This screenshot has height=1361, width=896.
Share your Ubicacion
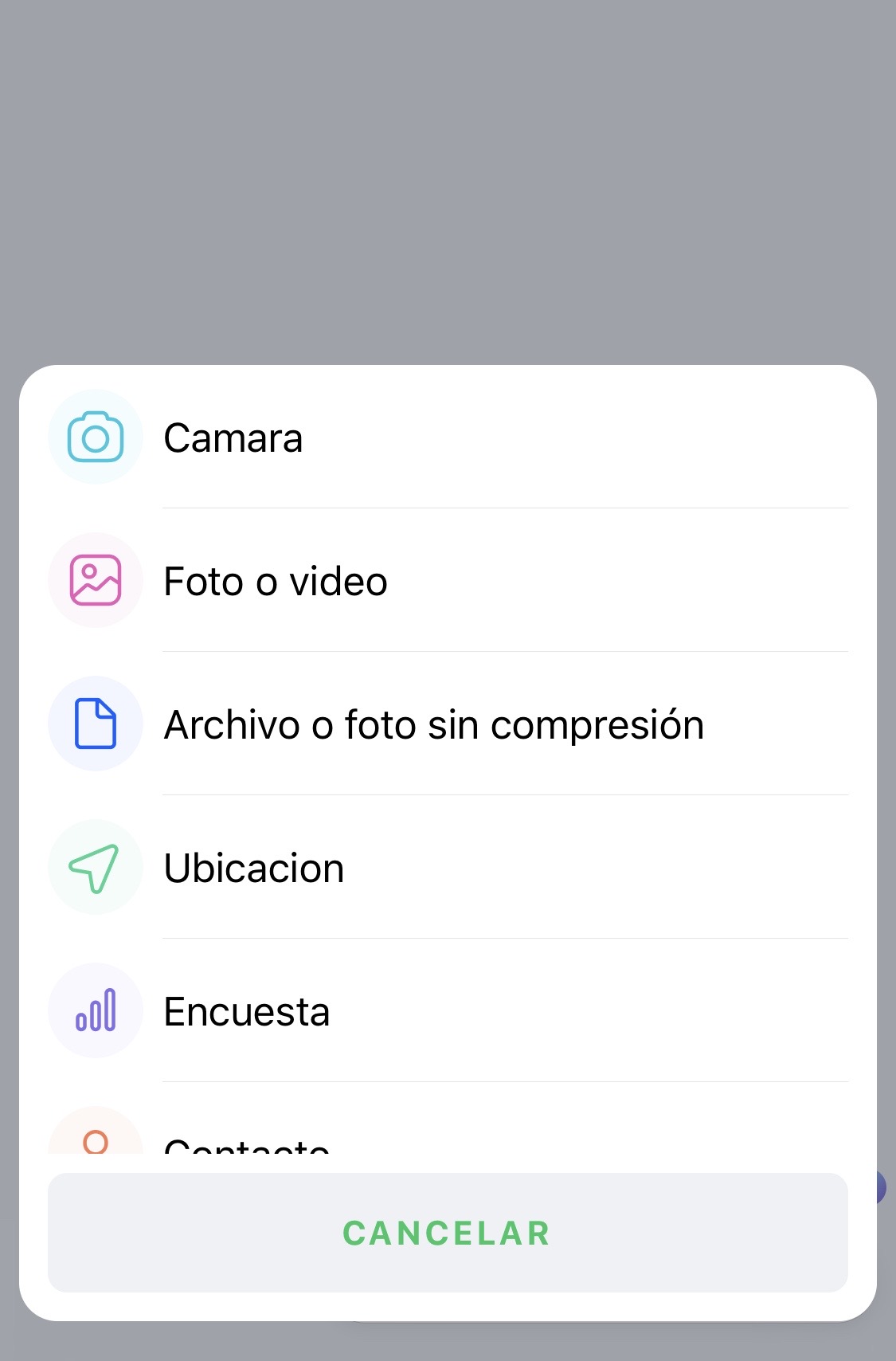(x=253, y=868)
